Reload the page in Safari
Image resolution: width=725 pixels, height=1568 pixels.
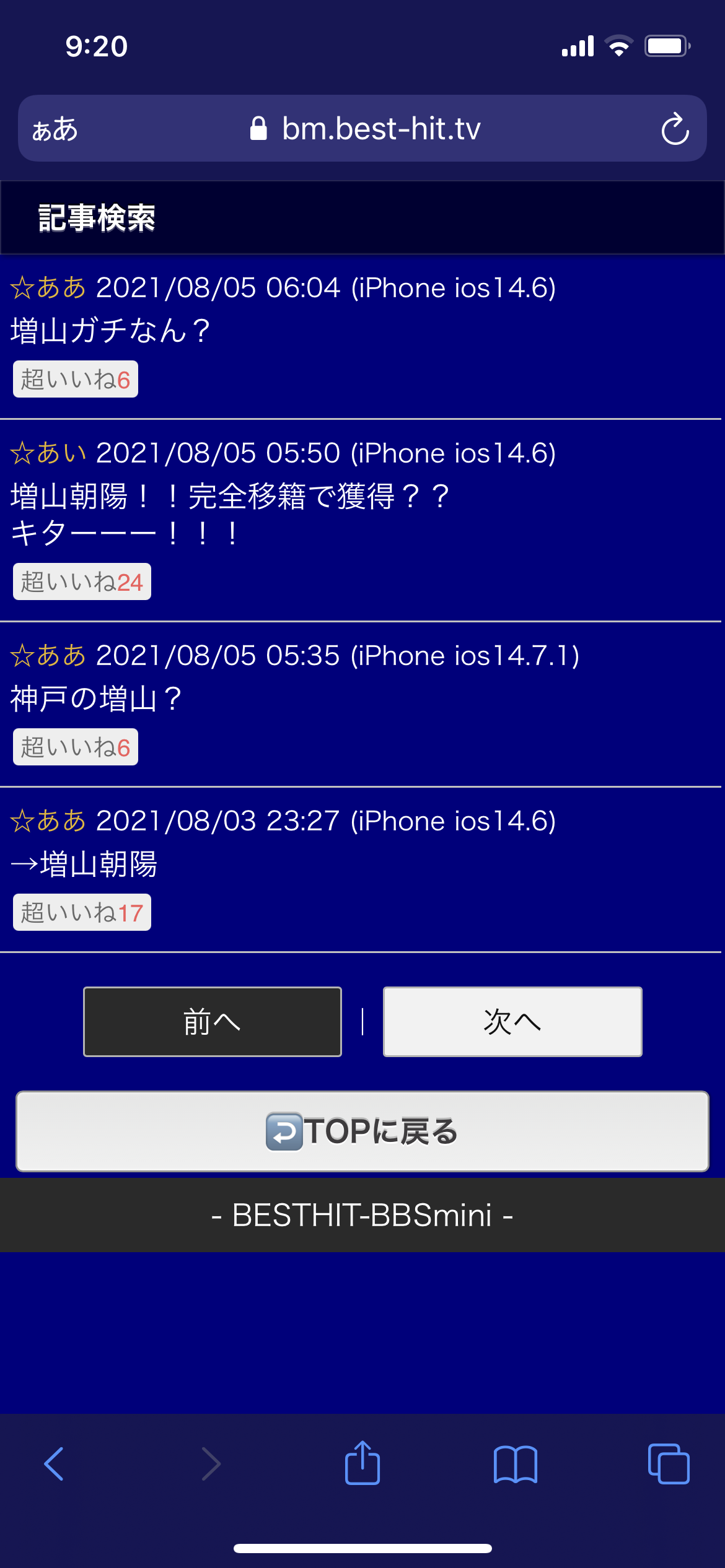(675, 129)
